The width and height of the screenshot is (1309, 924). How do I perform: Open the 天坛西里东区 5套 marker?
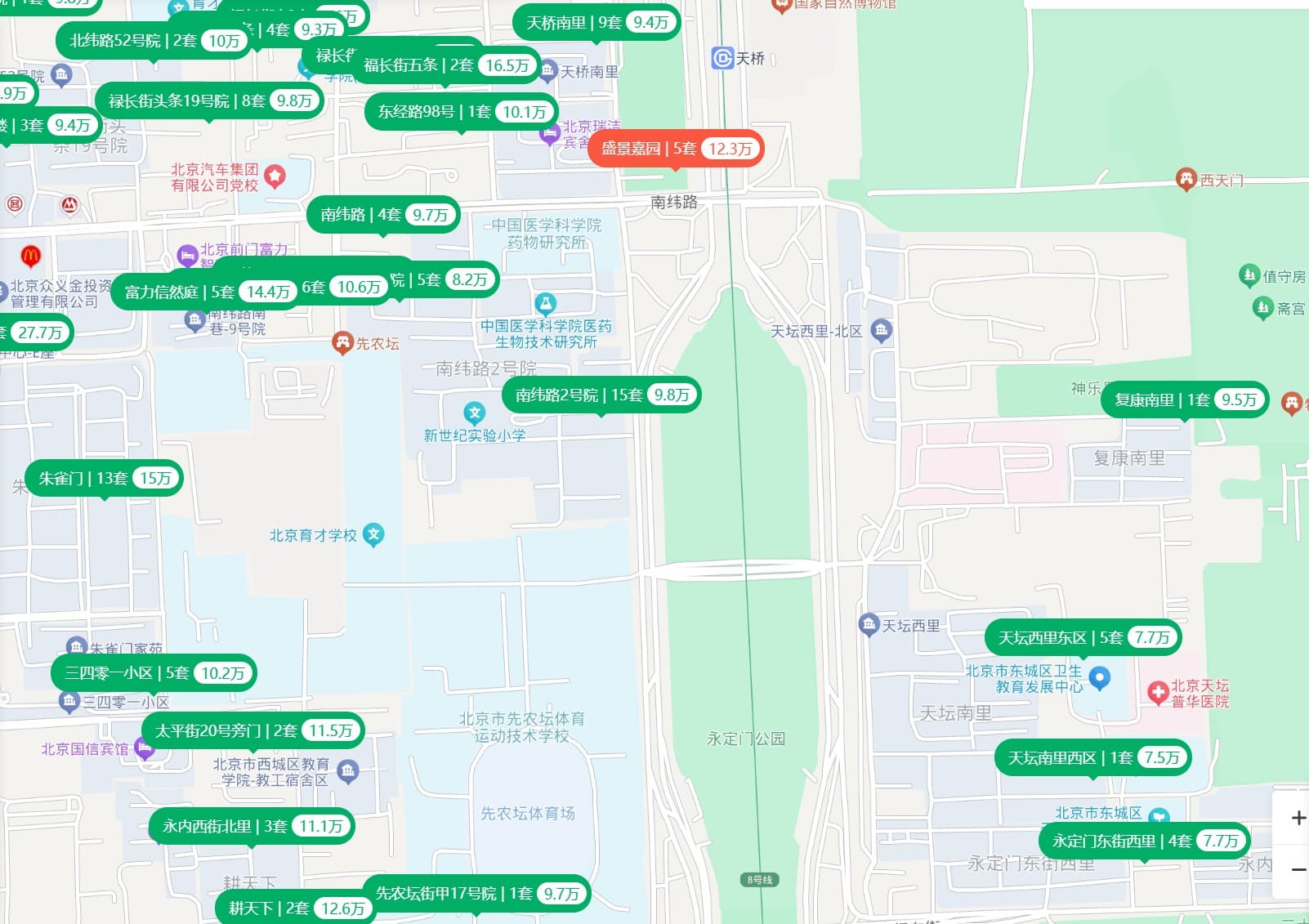1083,638
